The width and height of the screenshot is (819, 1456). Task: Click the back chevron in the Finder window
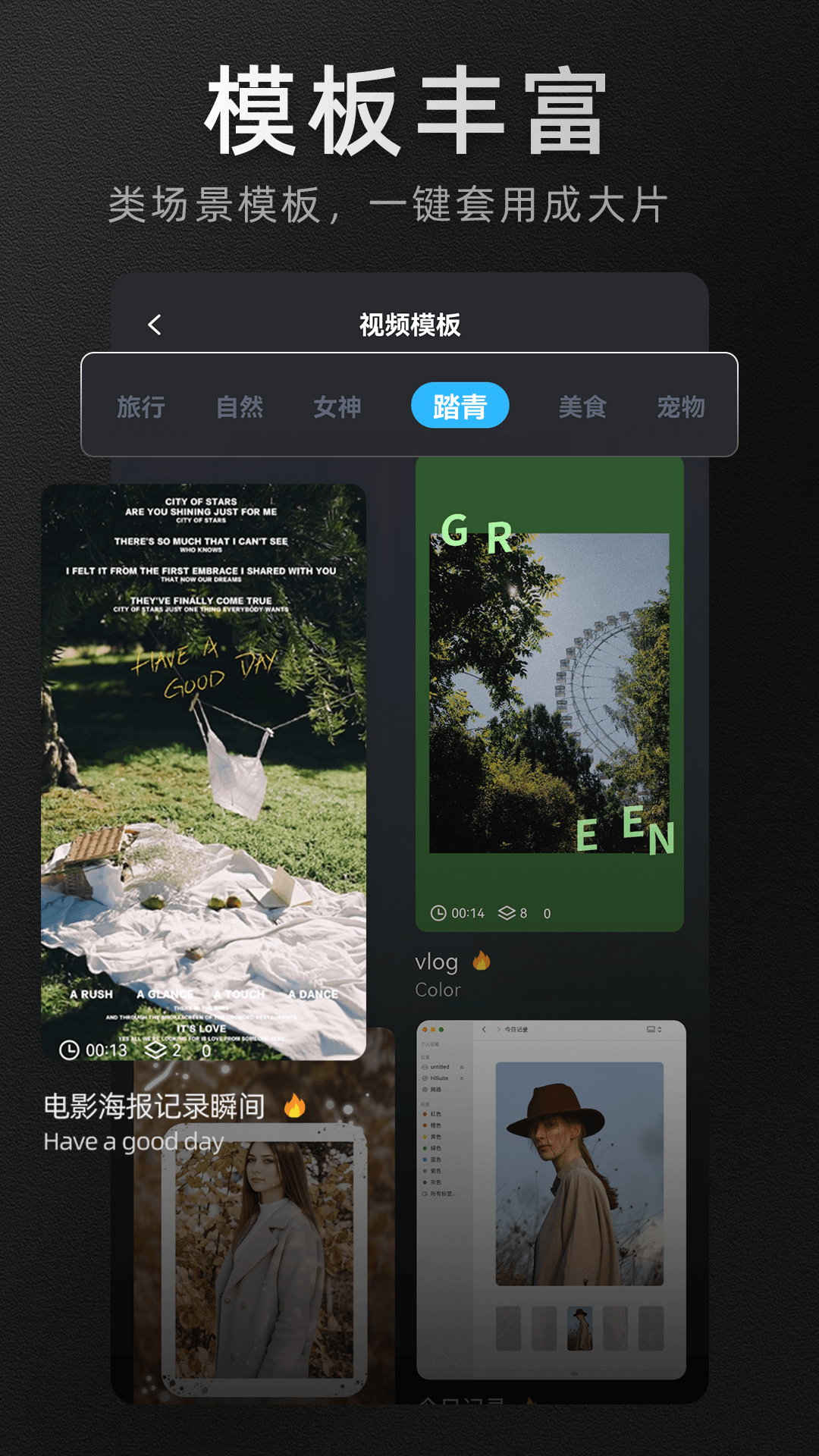(484, 1029)
